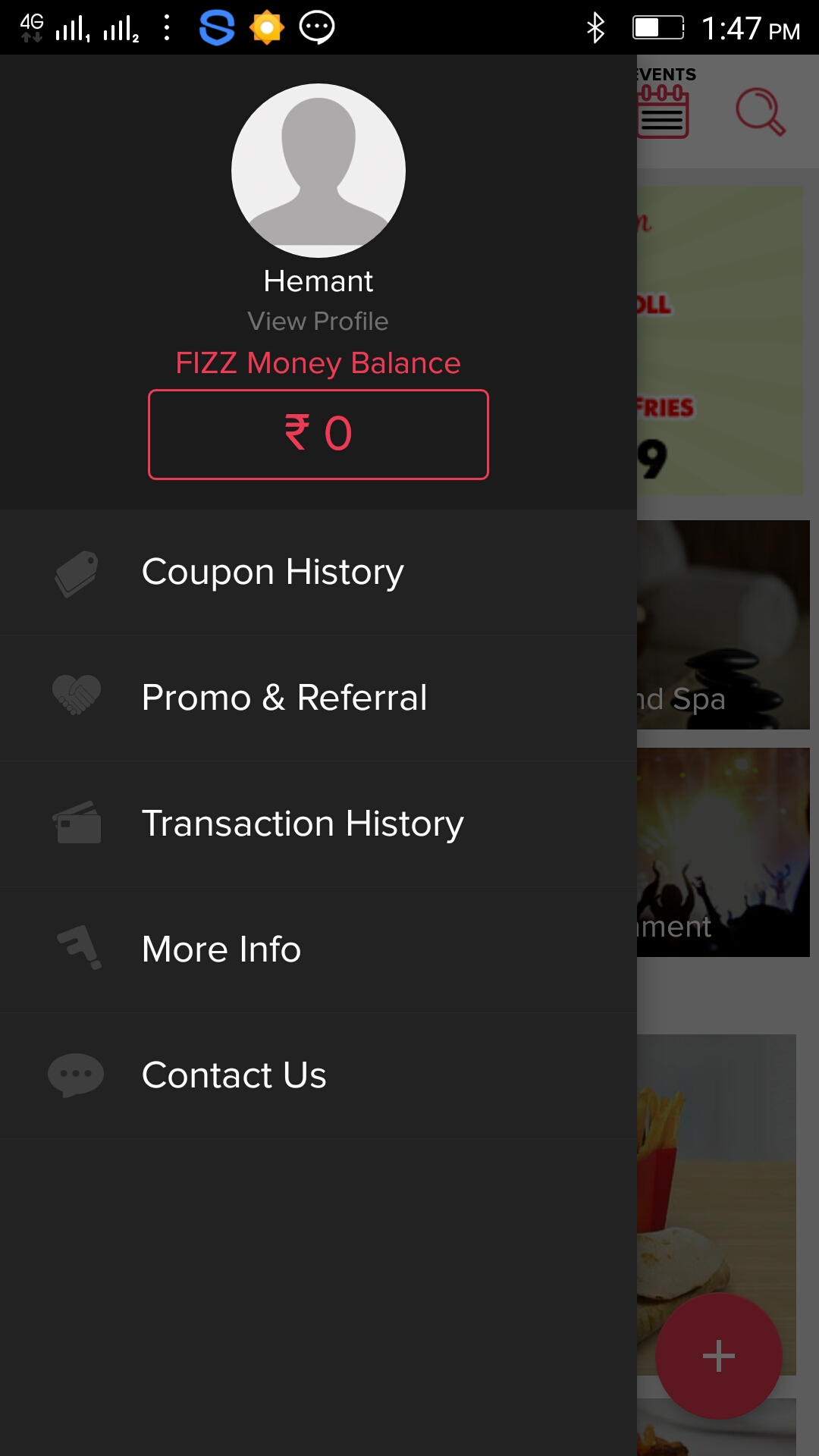Open the Events calendar icon
The height and width of the screenshot is (1456, 819).
[664, 112]
